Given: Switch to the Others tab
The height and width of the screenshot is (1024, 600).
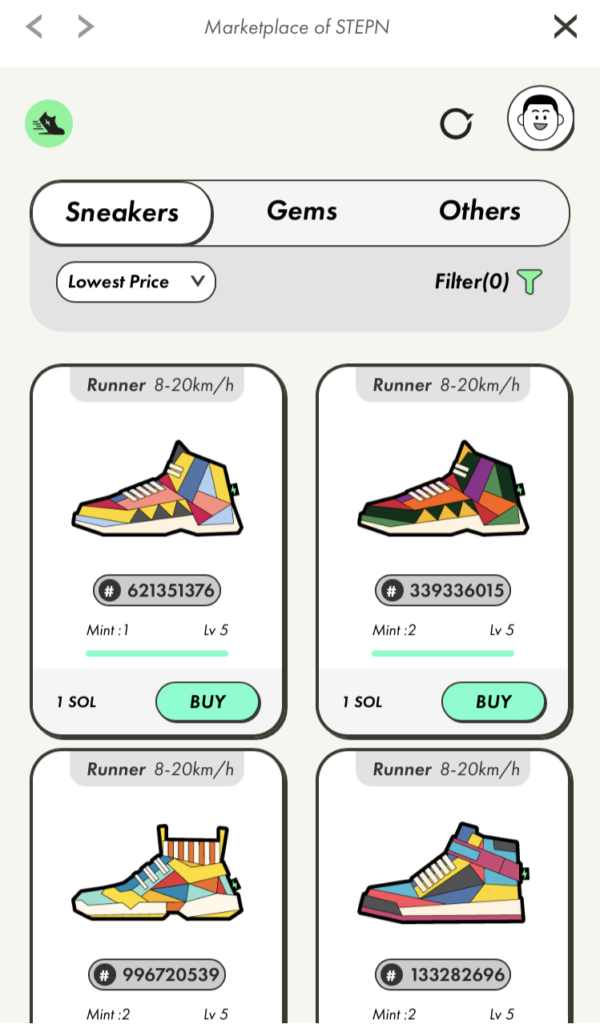Looking at the screenshot, I should click(x=480, y=211).
